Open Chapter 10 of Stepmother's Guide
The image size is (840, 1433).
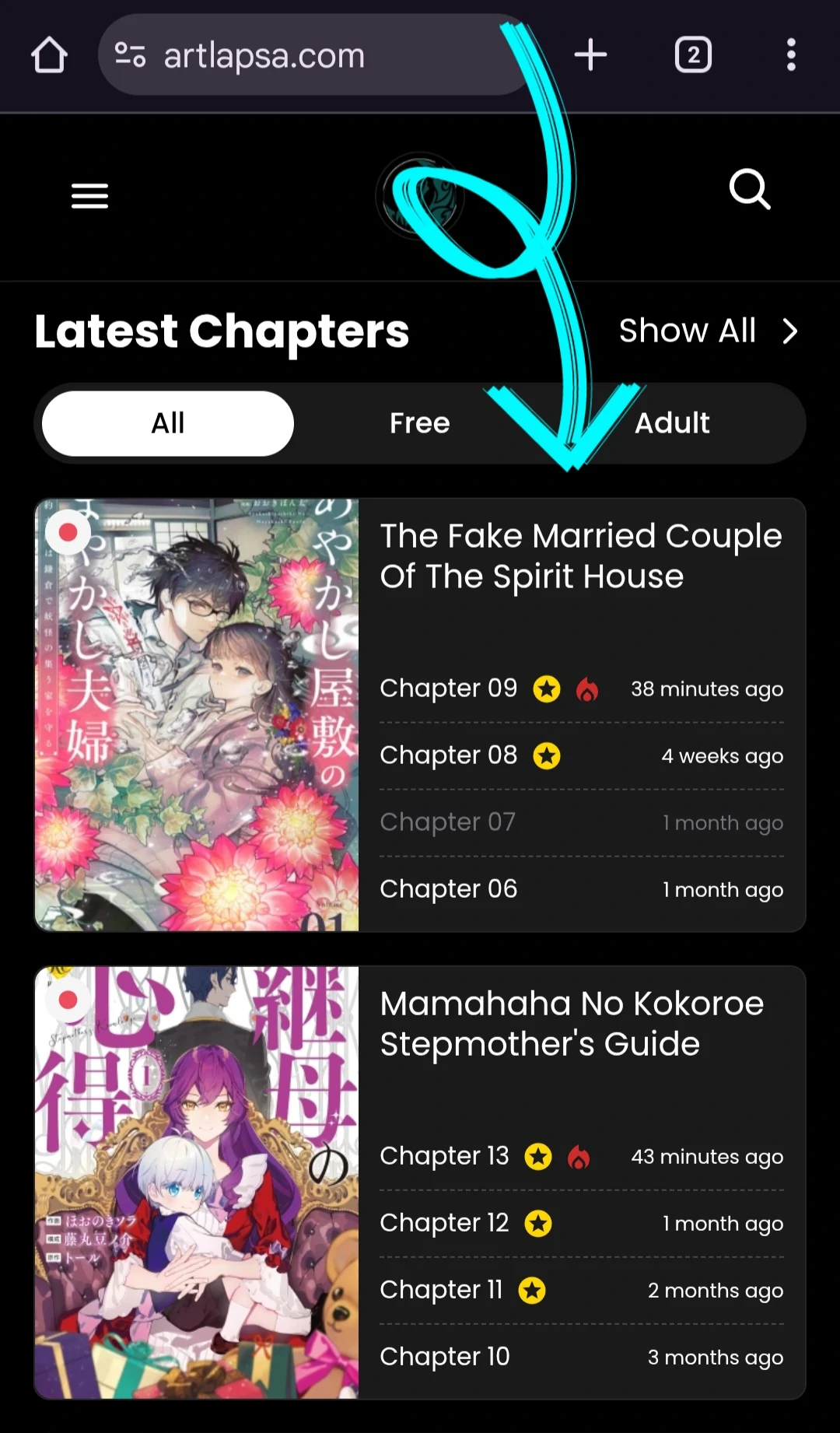click(x=444, y=1357)
